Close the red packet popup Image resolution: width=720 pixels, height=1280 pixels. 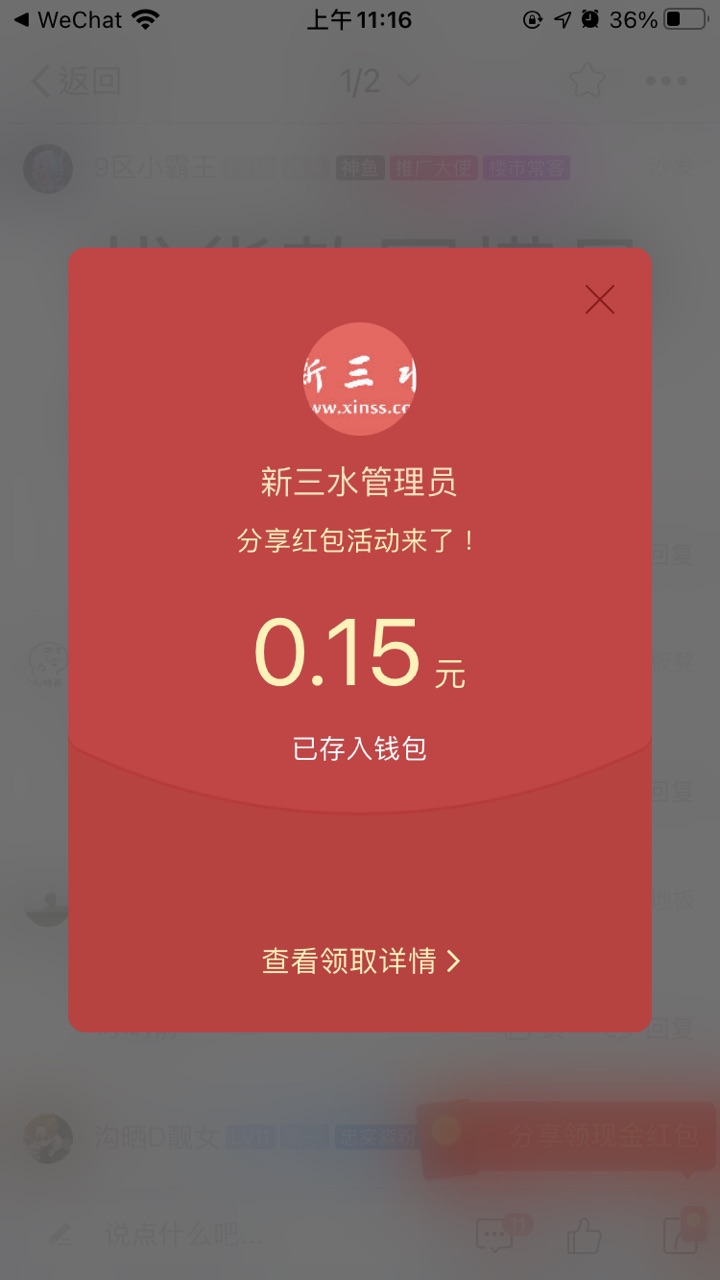600,299
